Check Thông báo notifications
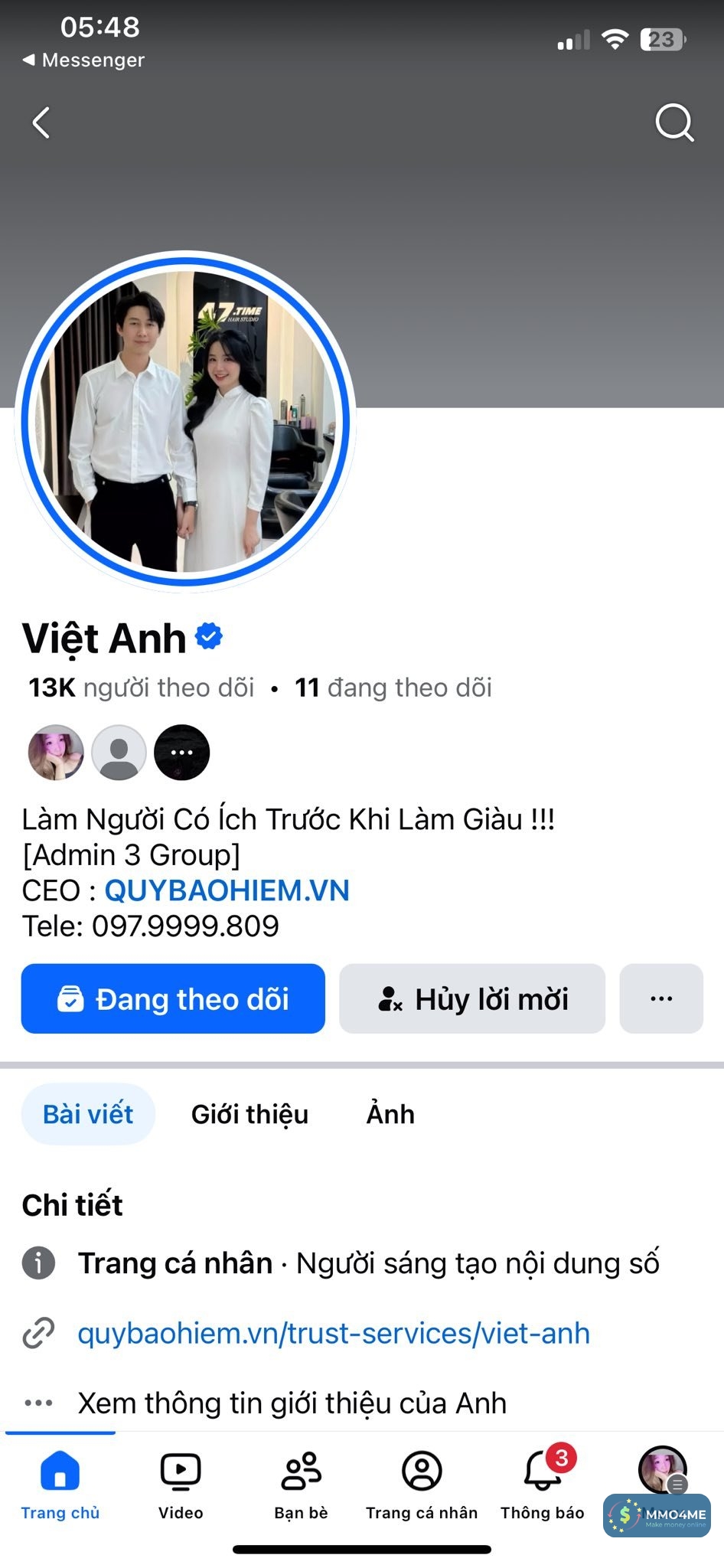The image size is (724, 1568). click(x=543, y=1484)
